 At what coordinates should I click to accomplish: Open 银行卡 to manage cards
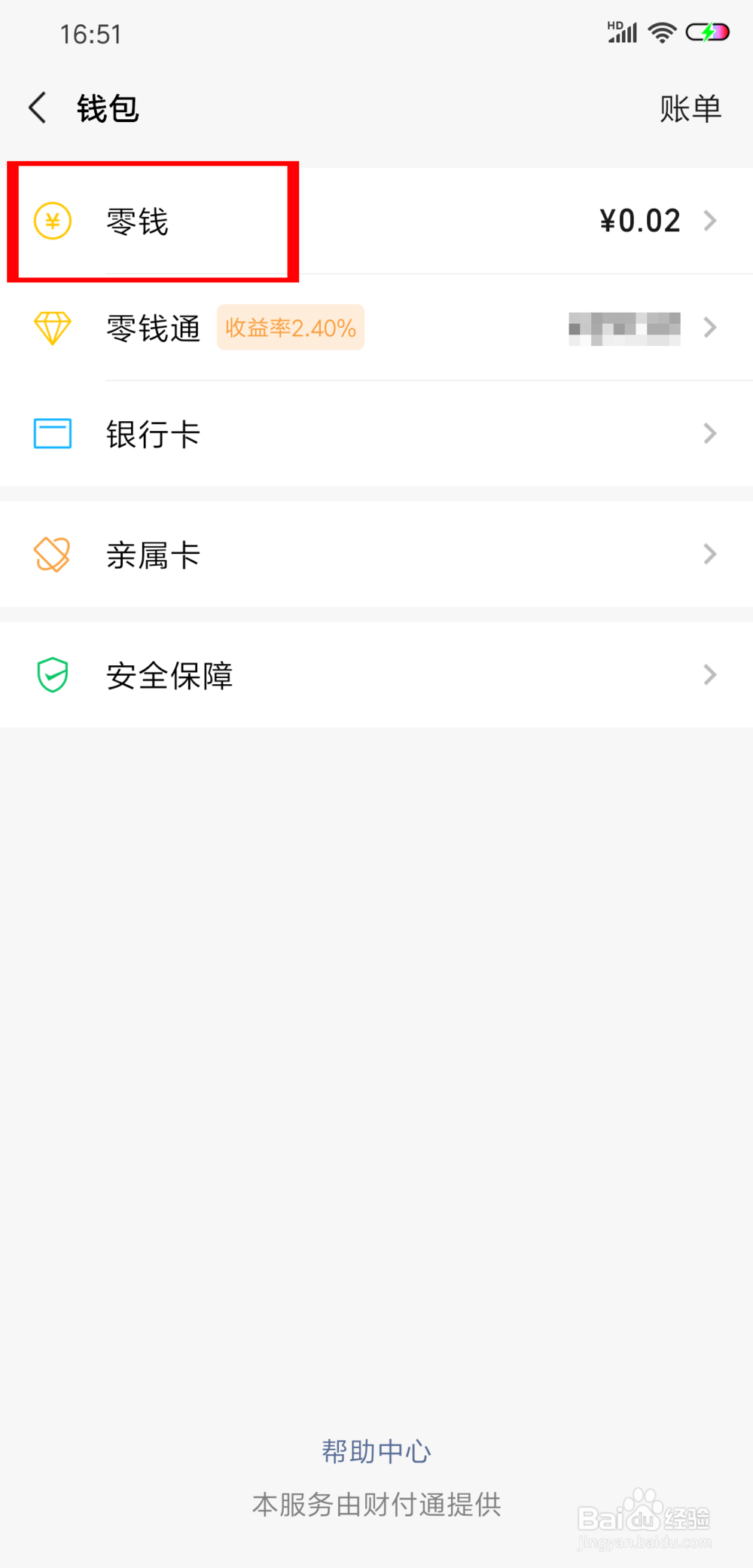376,434
